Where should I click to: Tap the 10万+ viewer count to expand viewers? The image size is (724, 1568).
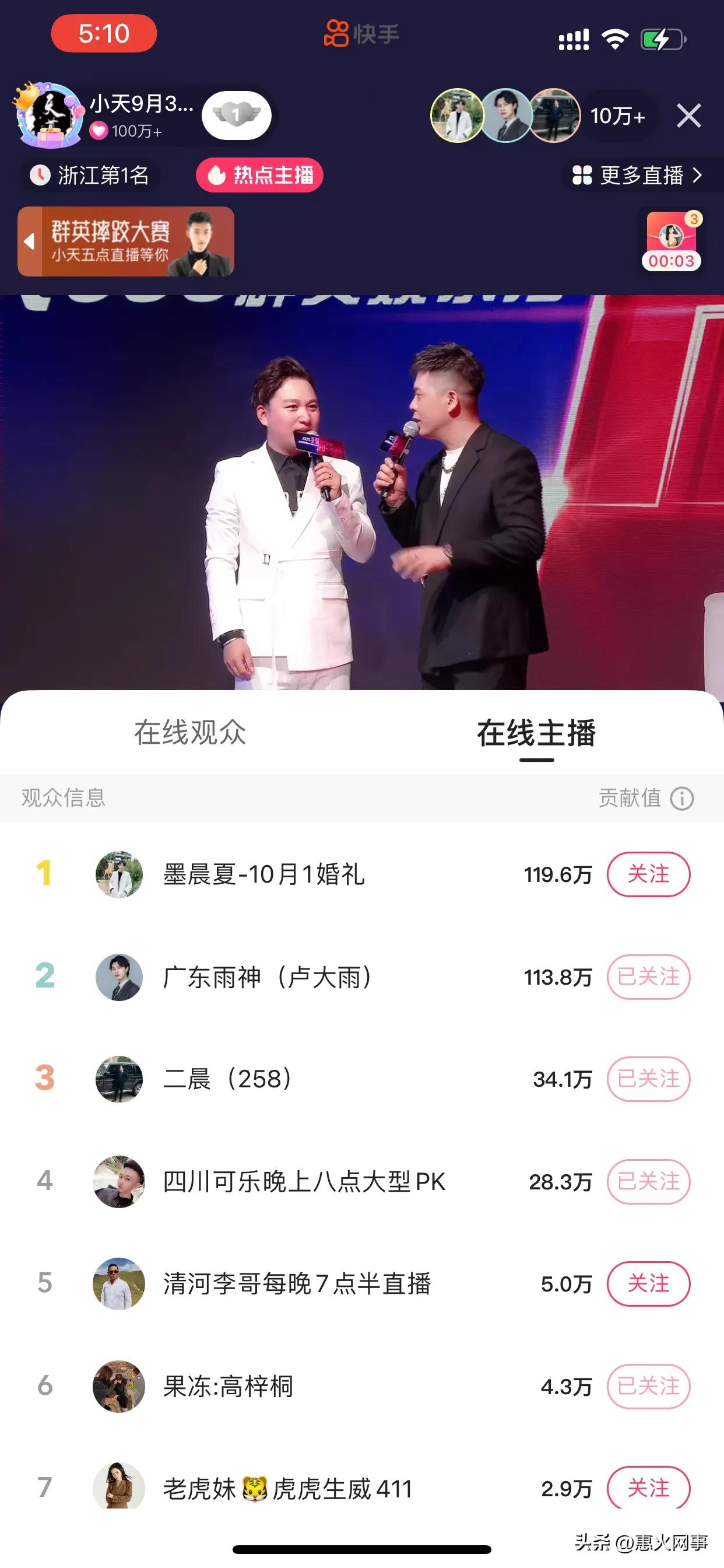(617, 116)
